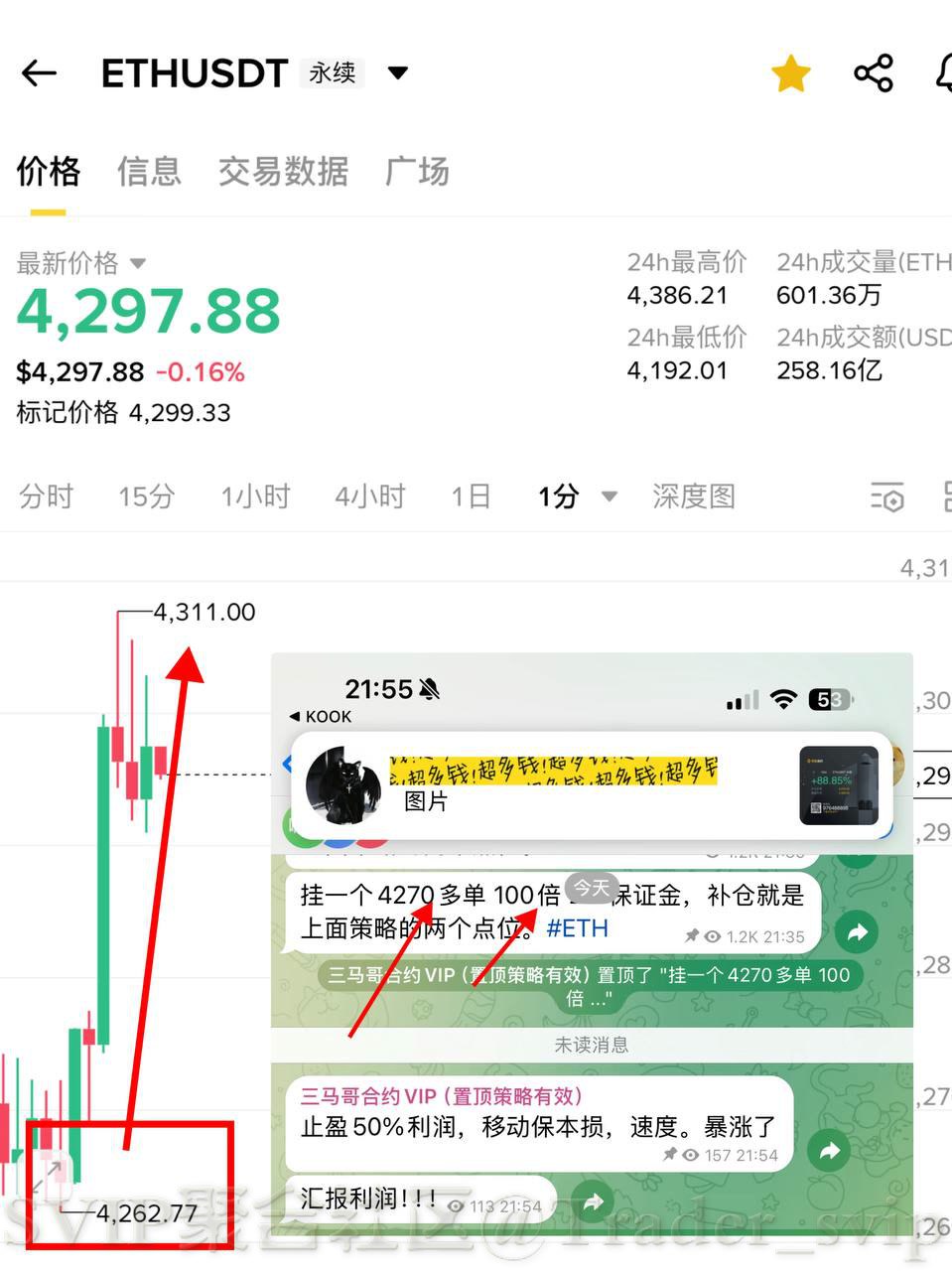The width and height of the screenshot is (952, 1271).
Task: Switch to the 深度图 depth chart
Action: pos(693,495)
